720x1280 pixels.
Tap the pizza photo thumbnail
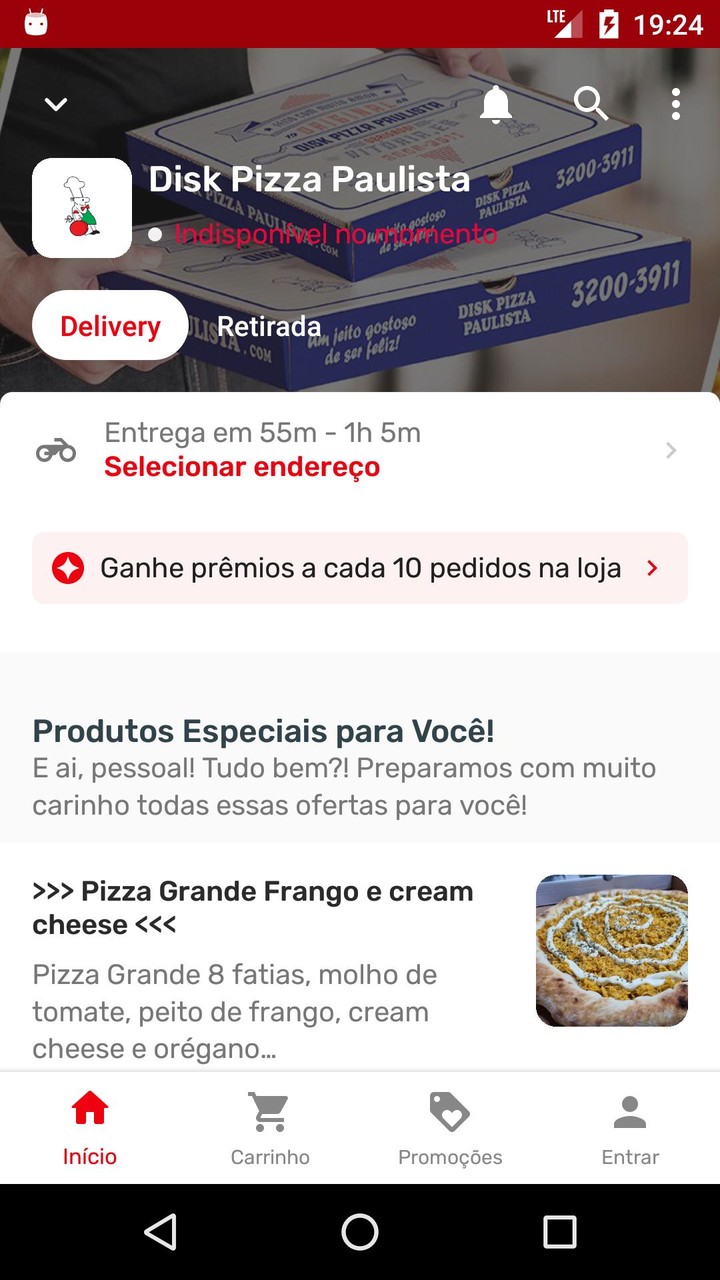coord(611,949)
